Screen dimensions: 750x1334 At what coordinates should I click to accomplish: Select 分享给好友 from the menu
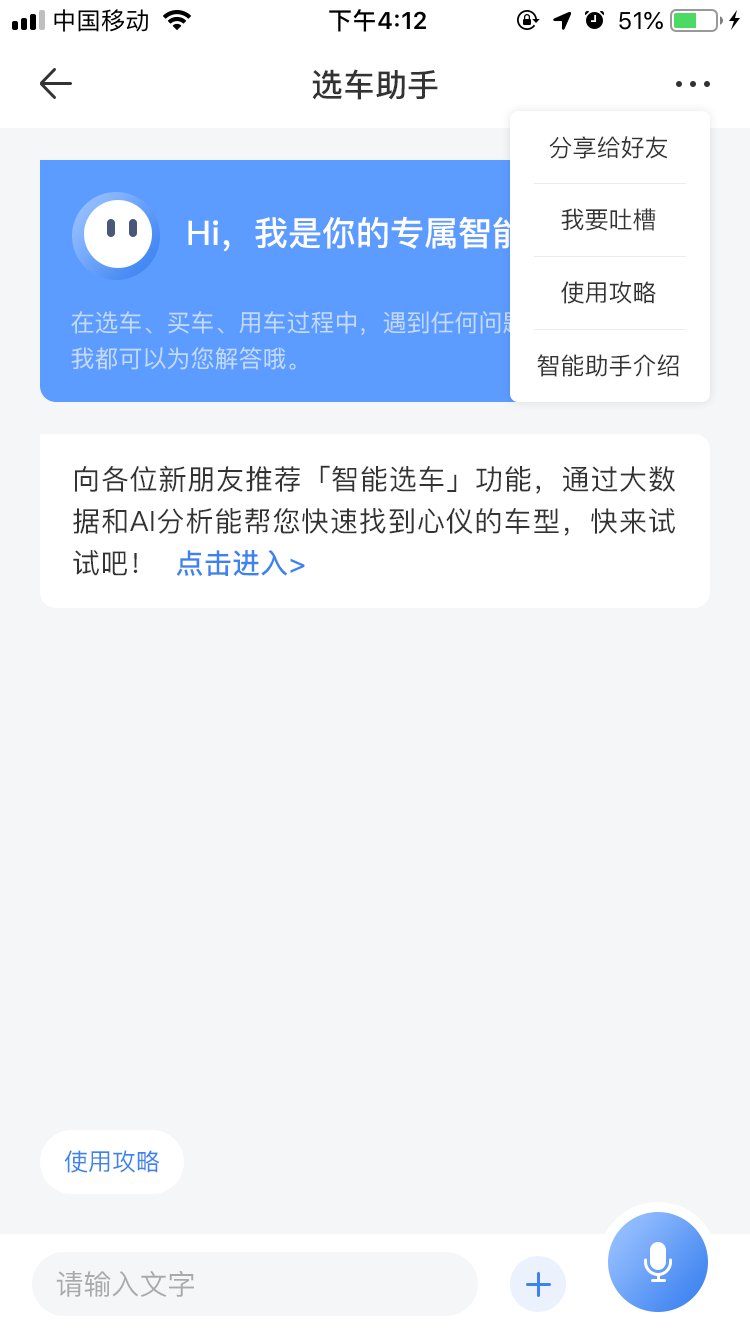[x=609, y=148]
